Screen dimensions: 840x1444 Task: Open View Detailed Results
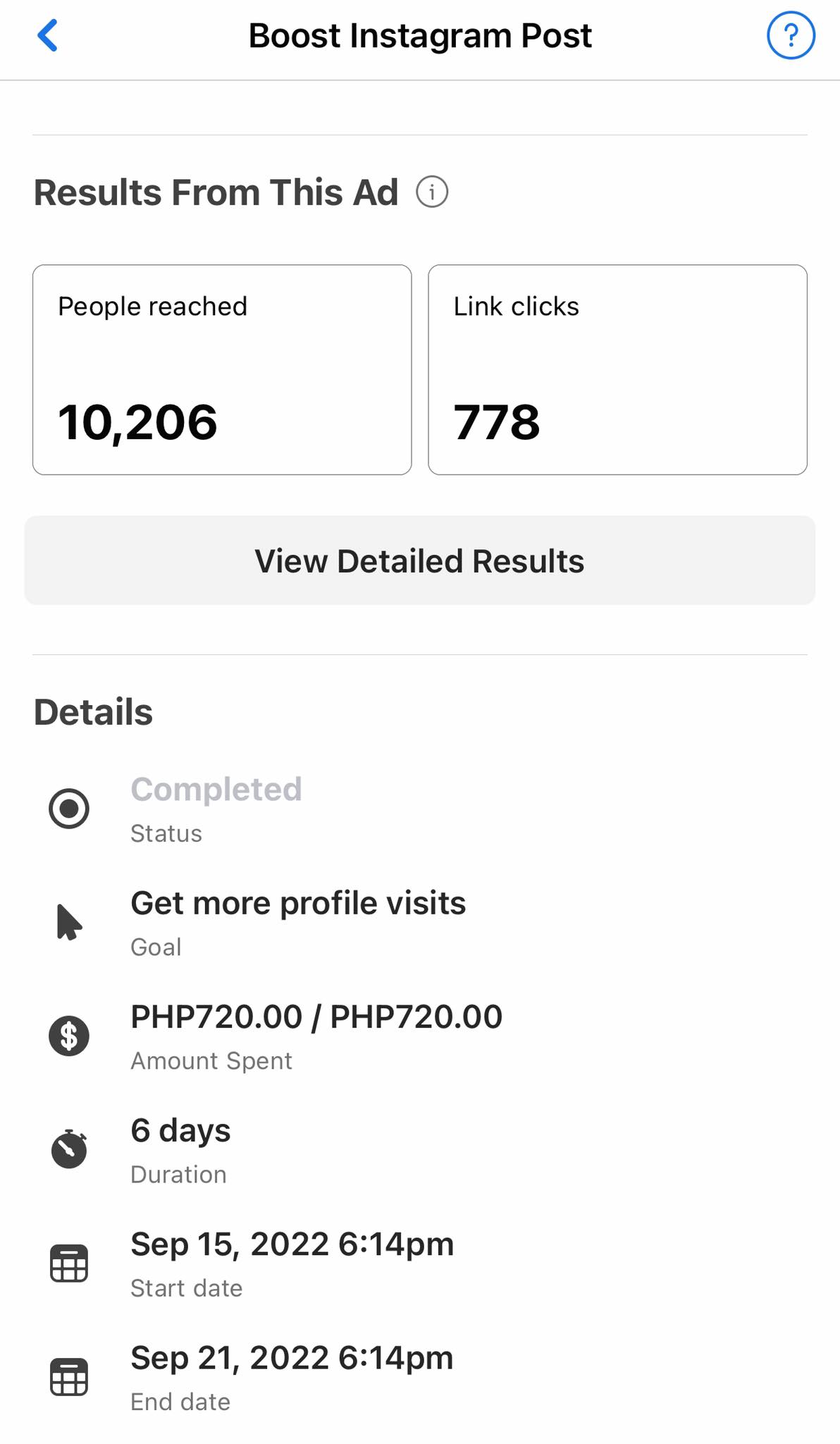(x=420, y=561)
